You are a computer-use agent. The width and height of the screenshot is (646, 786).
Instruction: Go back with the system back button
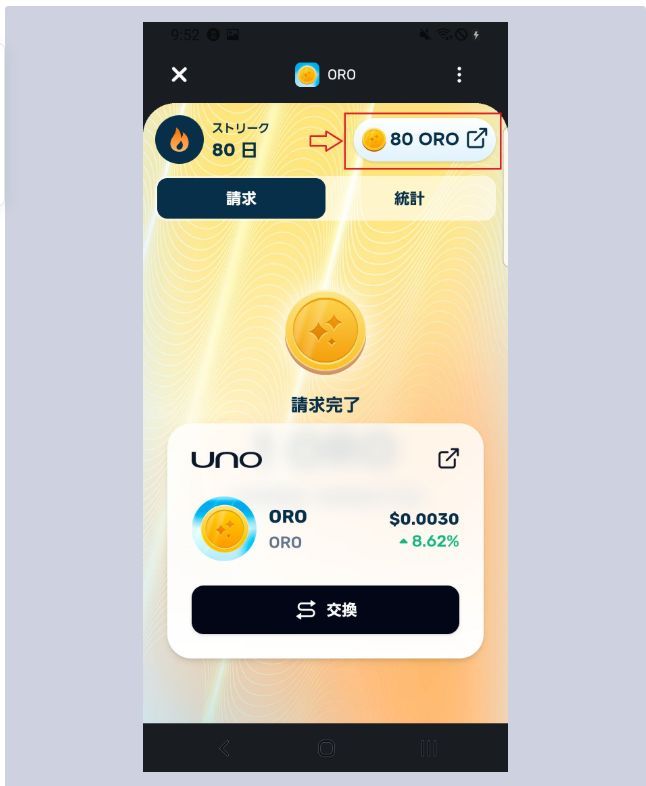click(224, 748)
